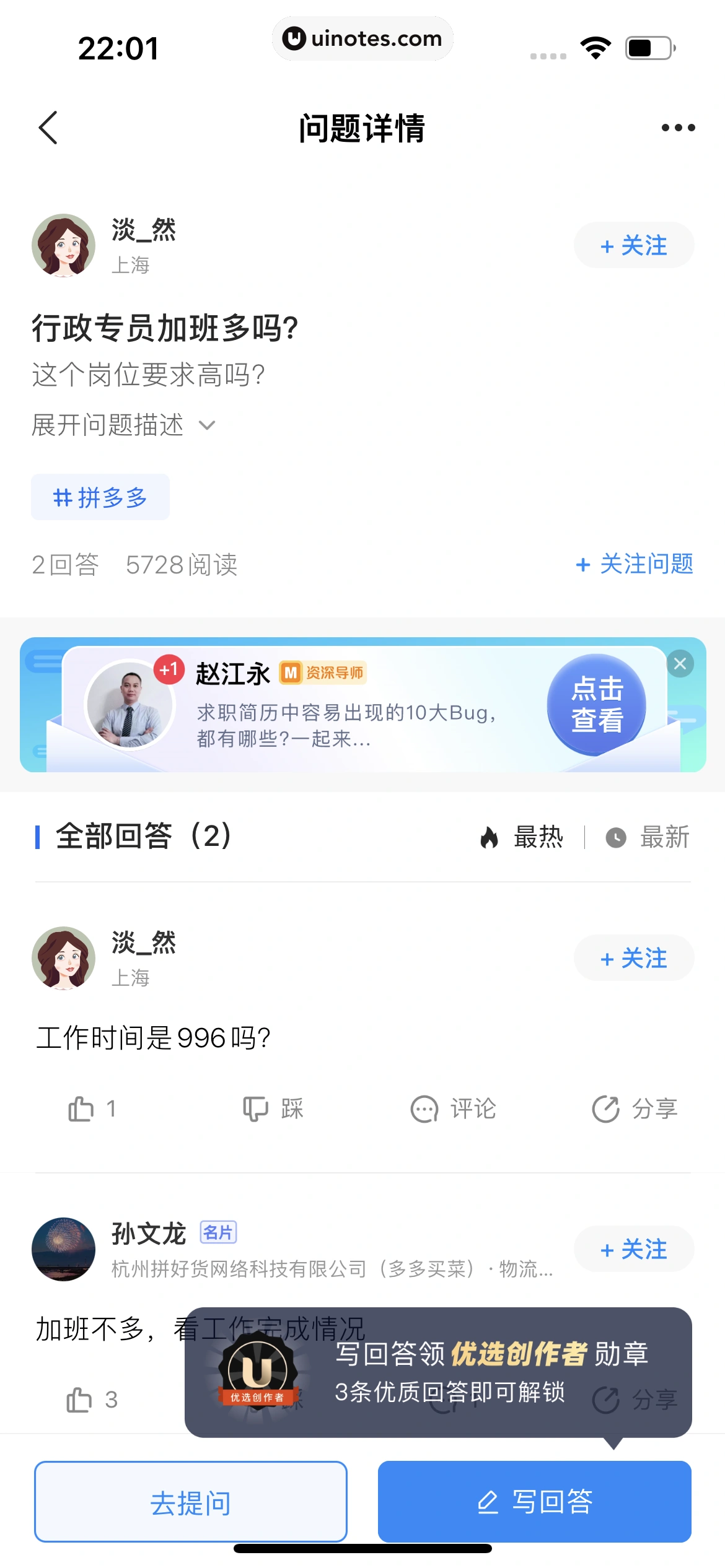The width and height of the screenshot is (725, 1568).
Task: Dismiss the 赵江永 mentor banner
Action: tap(680, 663)
